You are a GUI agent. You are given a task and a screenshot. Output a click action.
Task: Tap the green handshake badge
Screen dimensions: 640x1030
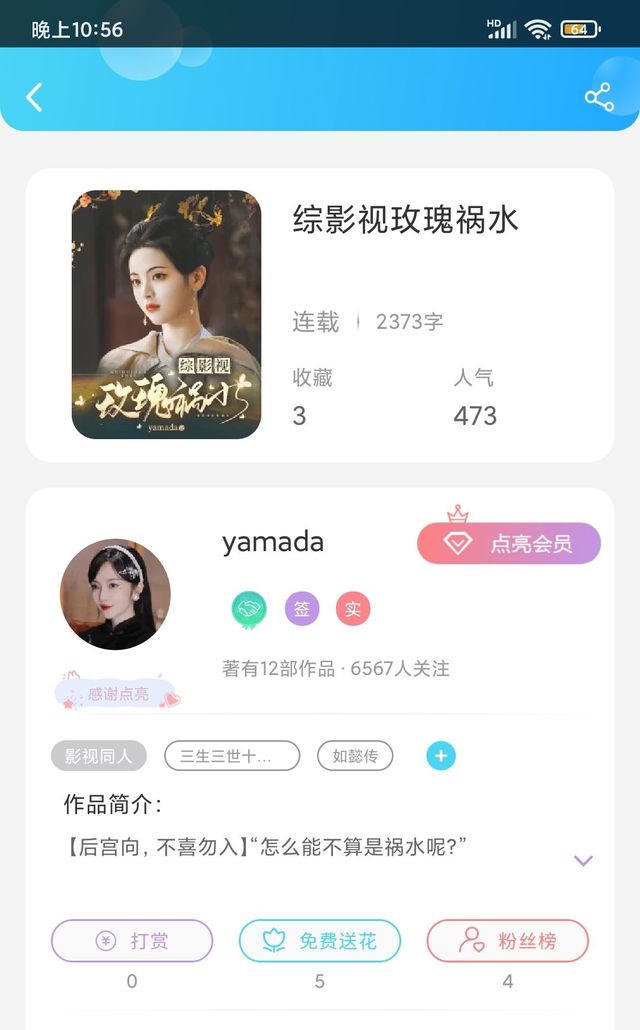249,610
